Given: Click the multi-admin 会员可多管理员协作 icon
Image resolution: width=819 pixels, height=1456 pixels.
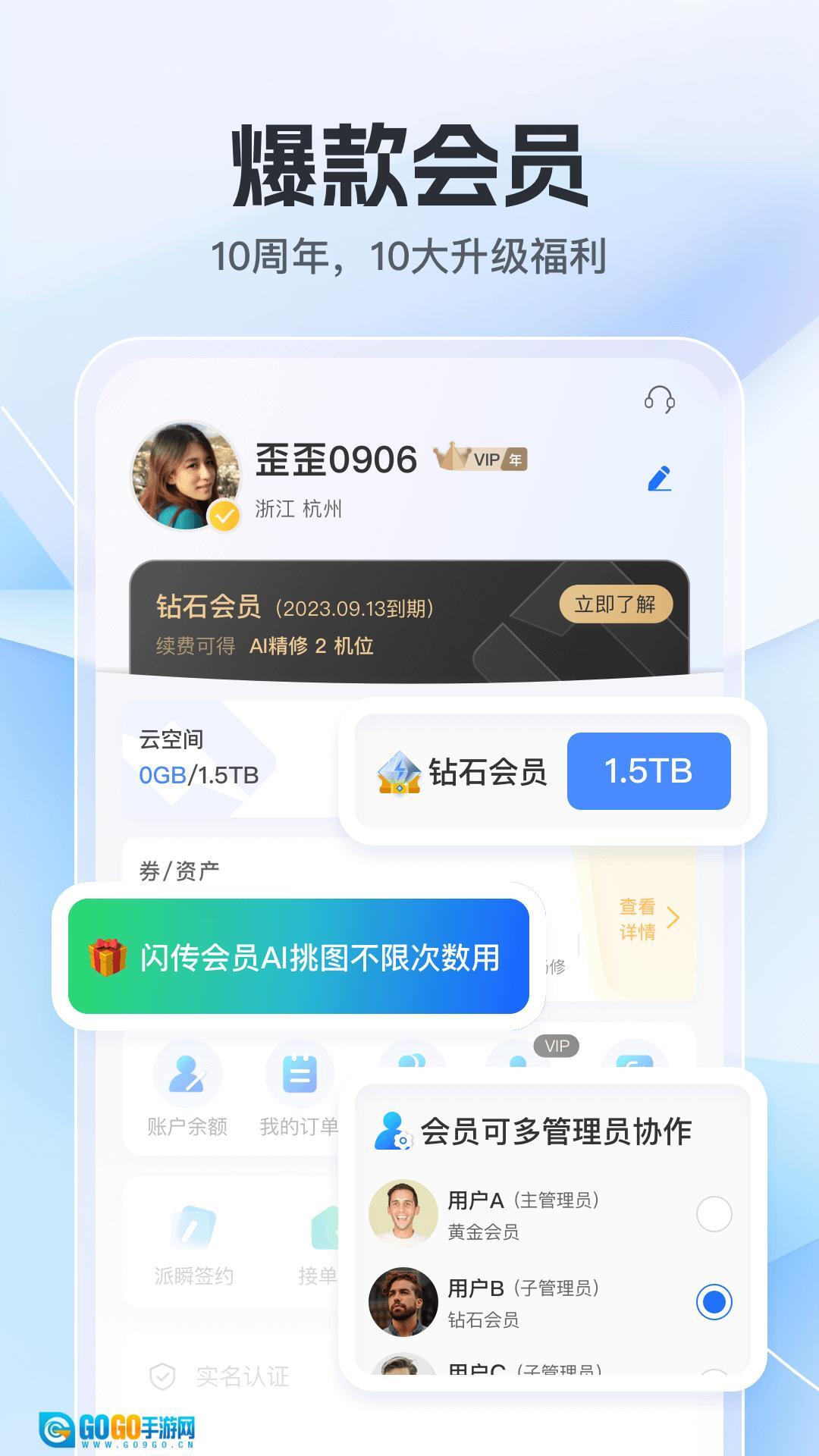Looking at the screenshot, I should coord(393,1130).
